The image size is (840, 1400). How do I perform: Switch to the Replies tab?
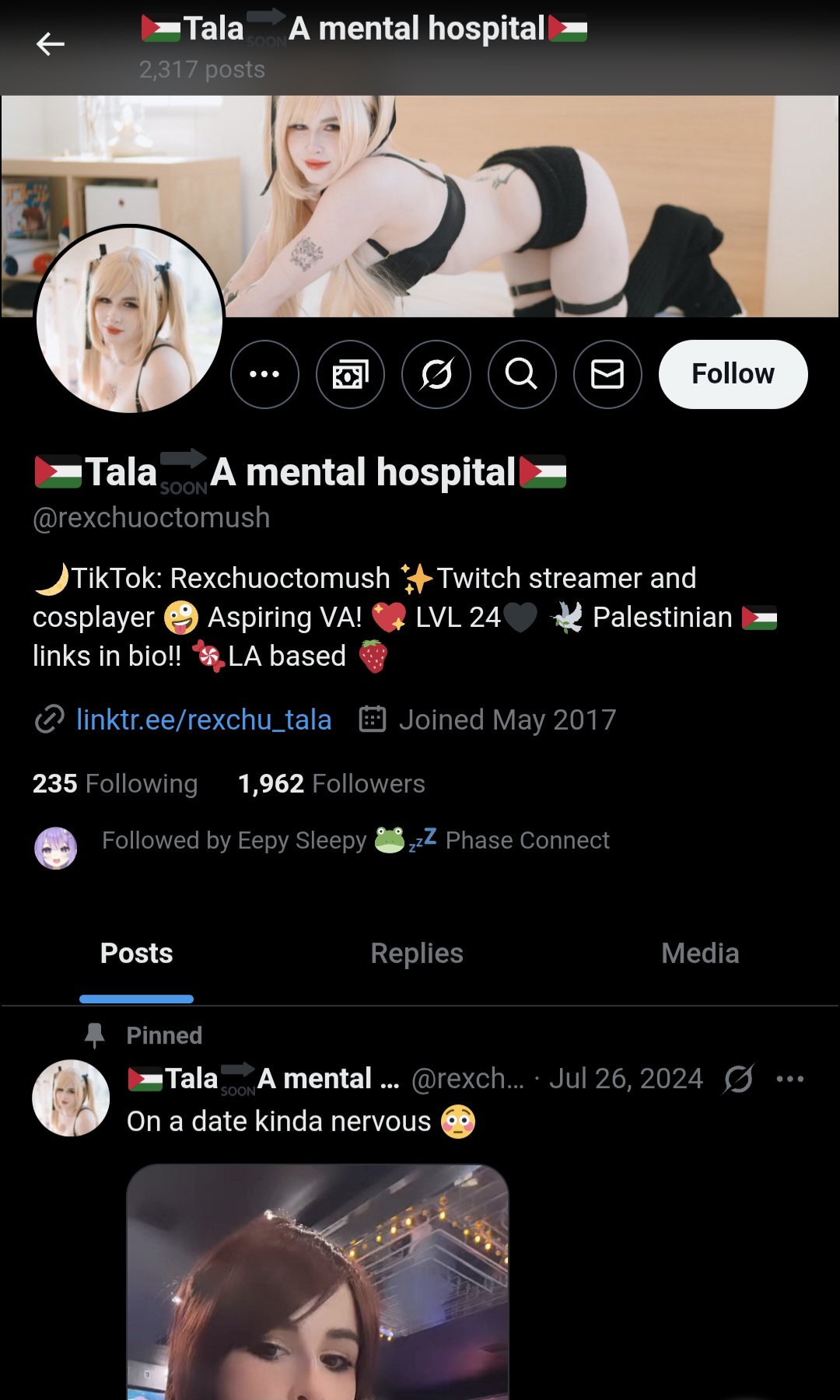coord(417,954)
